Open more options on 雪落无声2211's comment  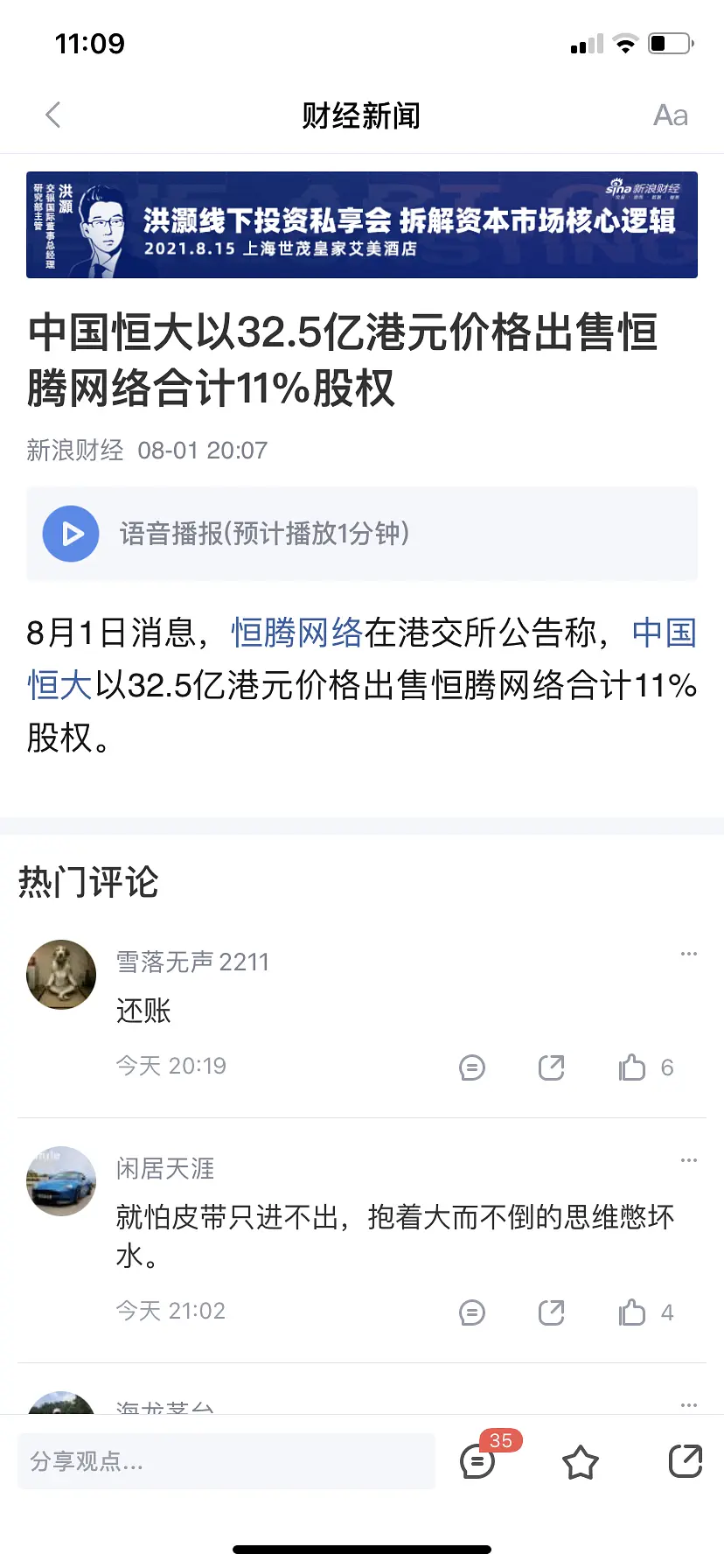(x=689, y=954)
